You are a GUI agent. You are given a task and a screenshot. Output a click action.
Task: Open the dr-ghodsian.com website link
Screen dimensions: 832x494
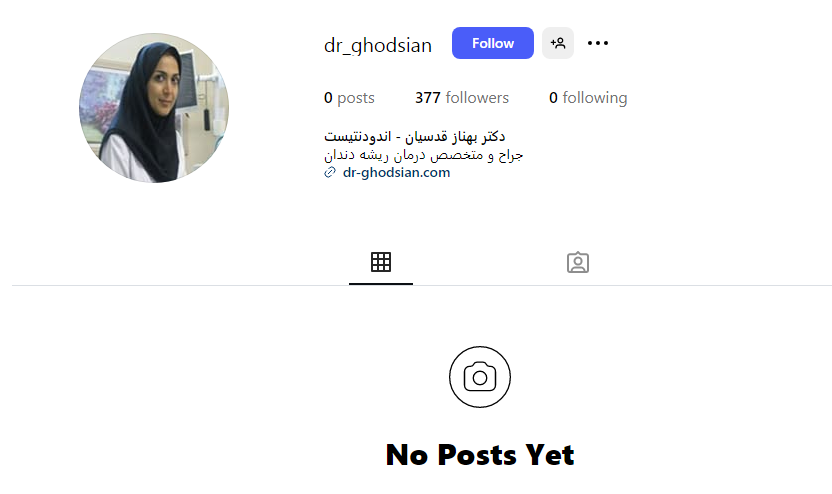point(396,172)
